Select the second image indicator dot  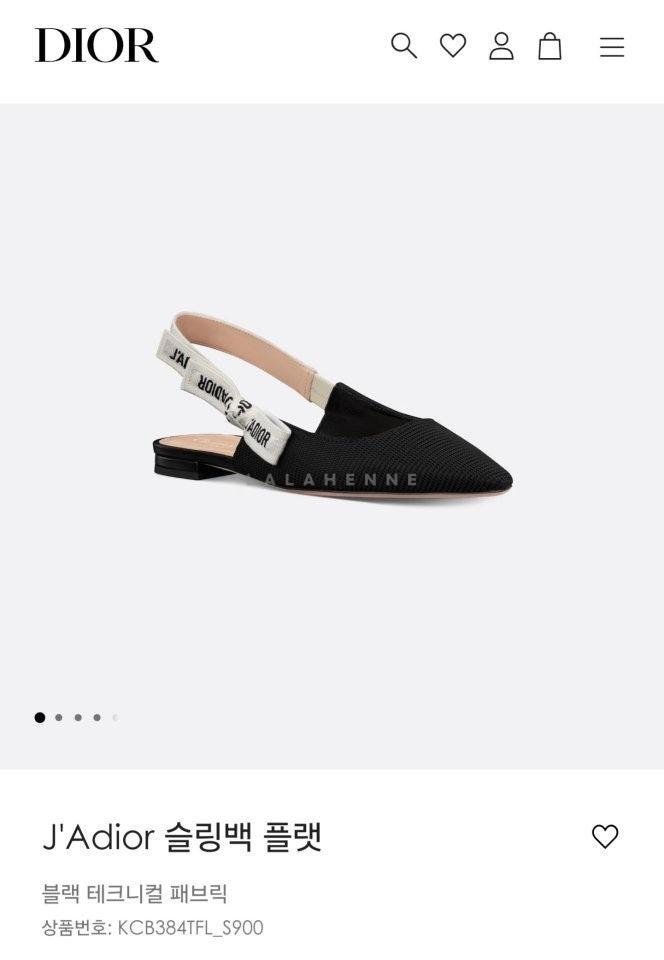(59, 717)
